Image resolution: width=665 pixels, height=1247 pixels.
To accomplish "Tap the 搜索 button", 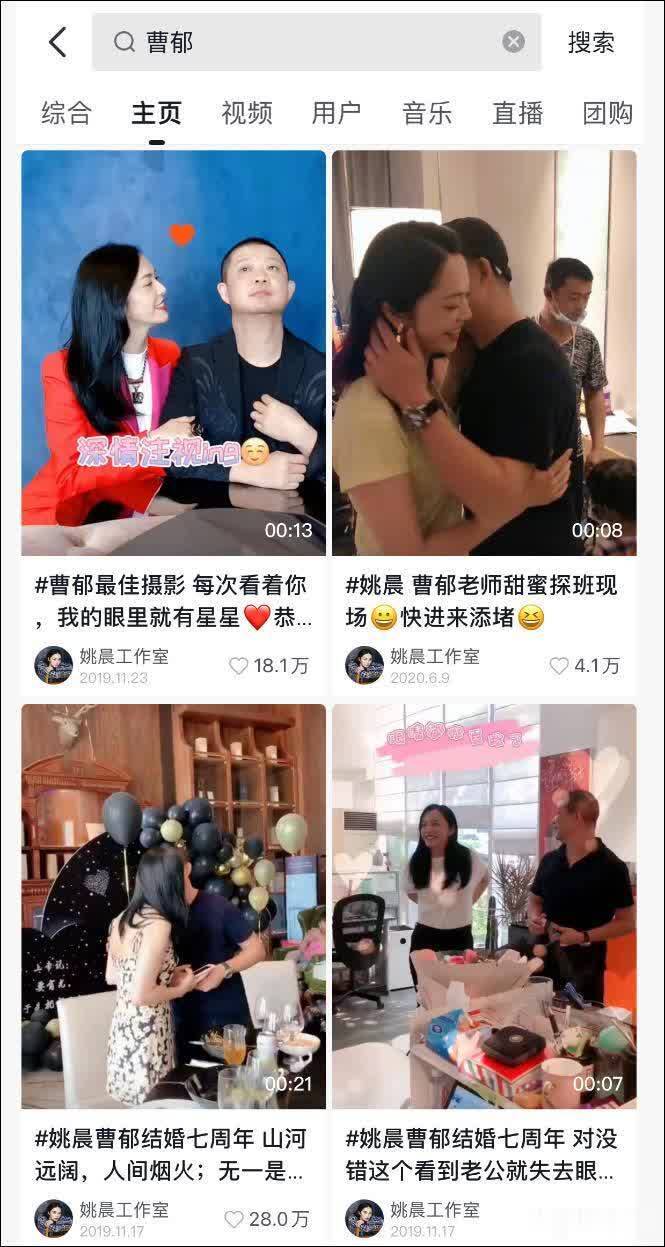I will coord(591,42).
